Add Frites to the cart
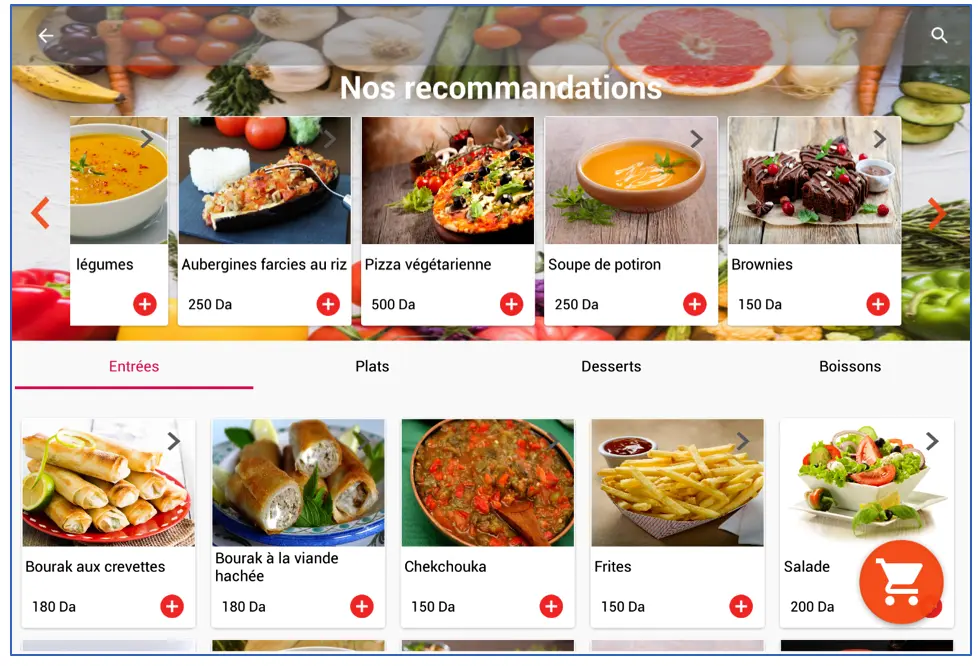 [x=741, y=606]
